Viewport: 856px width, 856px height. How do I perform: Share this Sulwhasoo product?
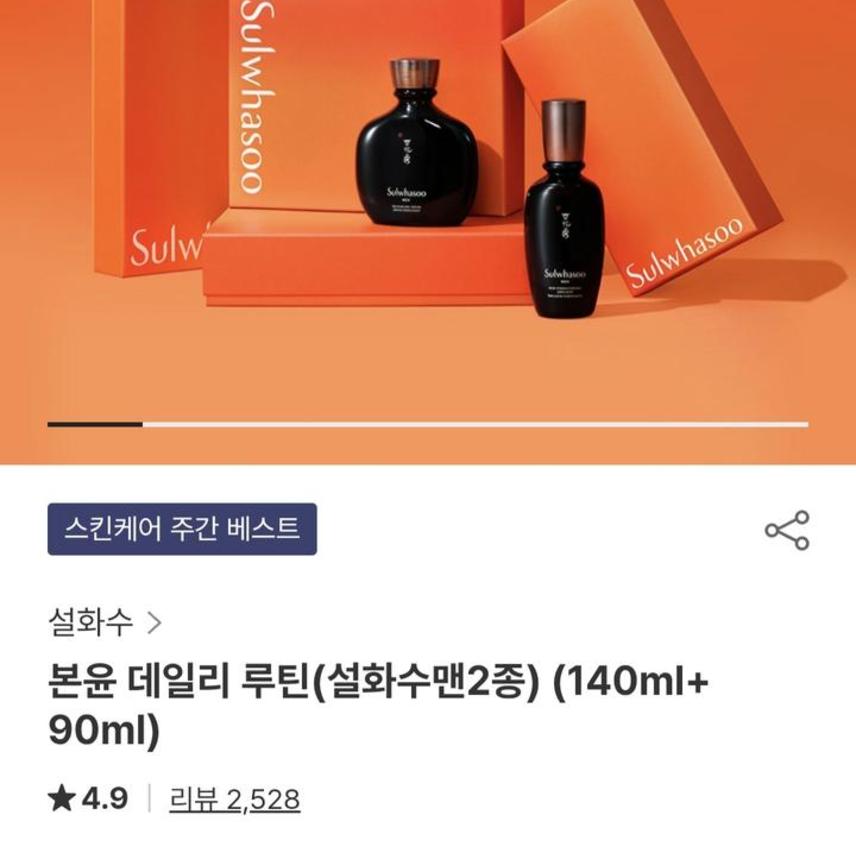tap(786, 530)
